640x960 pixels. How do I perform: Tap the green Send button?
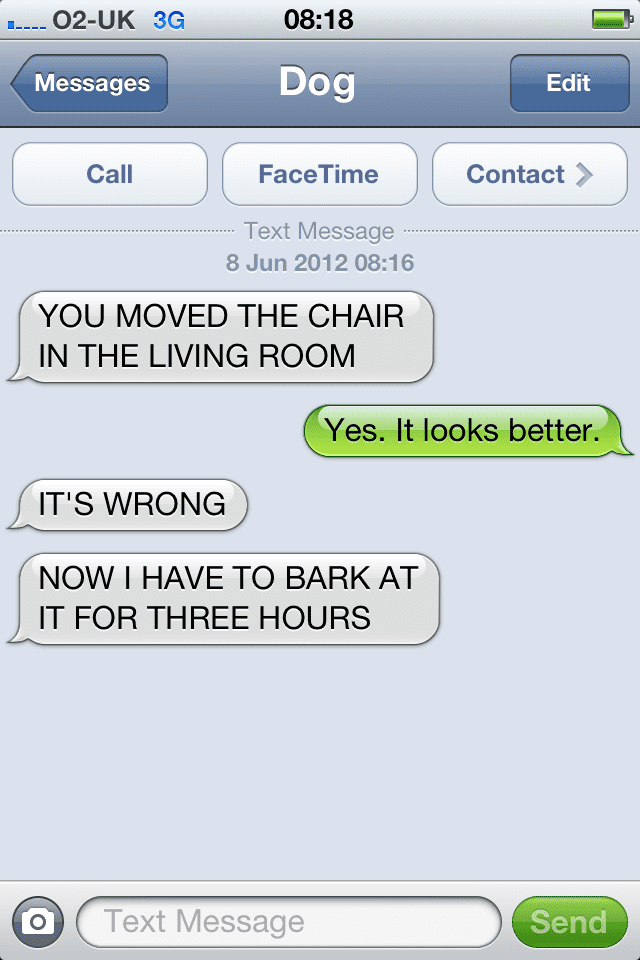568,921
